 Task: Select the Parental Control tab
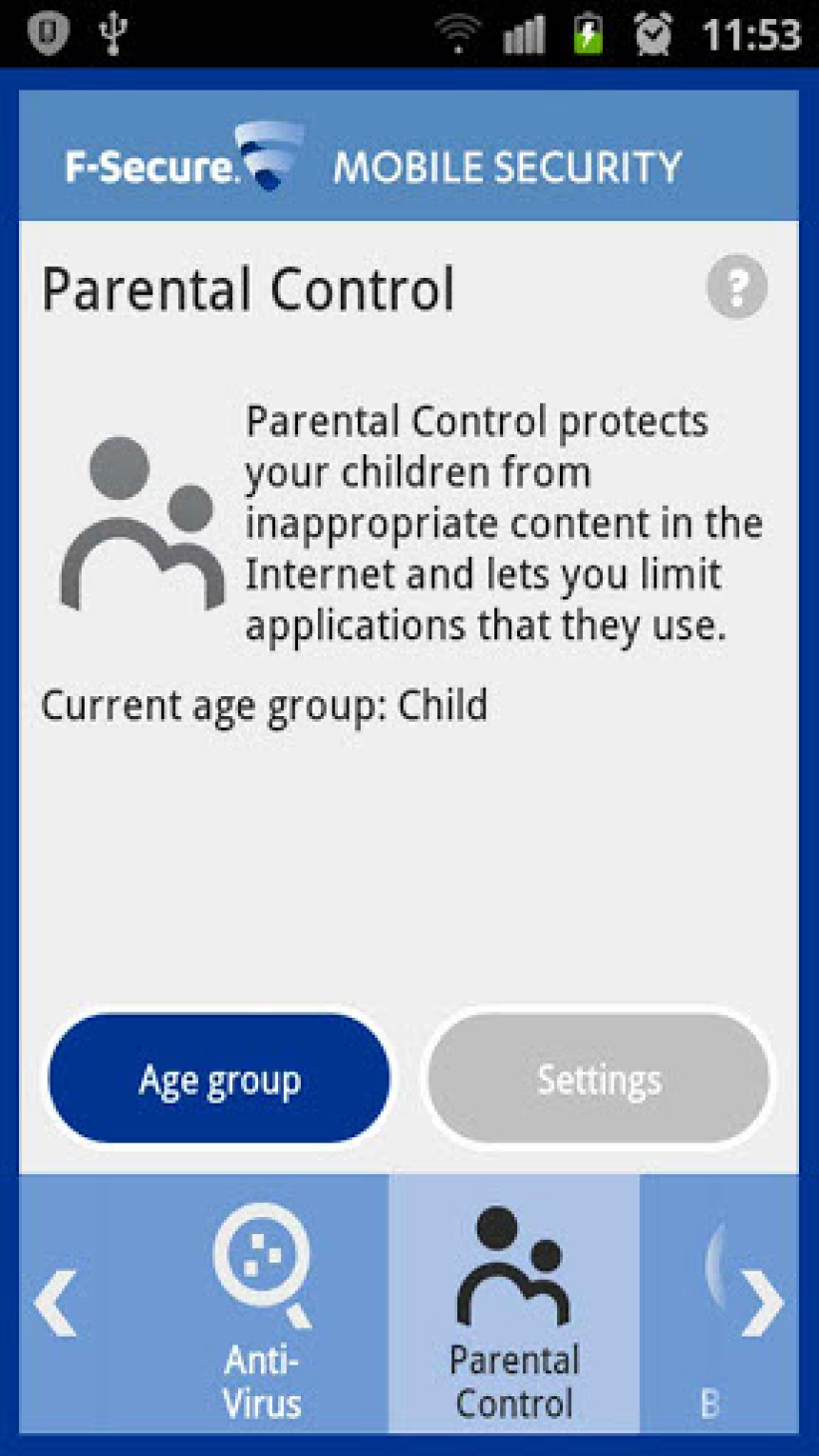513,1305
